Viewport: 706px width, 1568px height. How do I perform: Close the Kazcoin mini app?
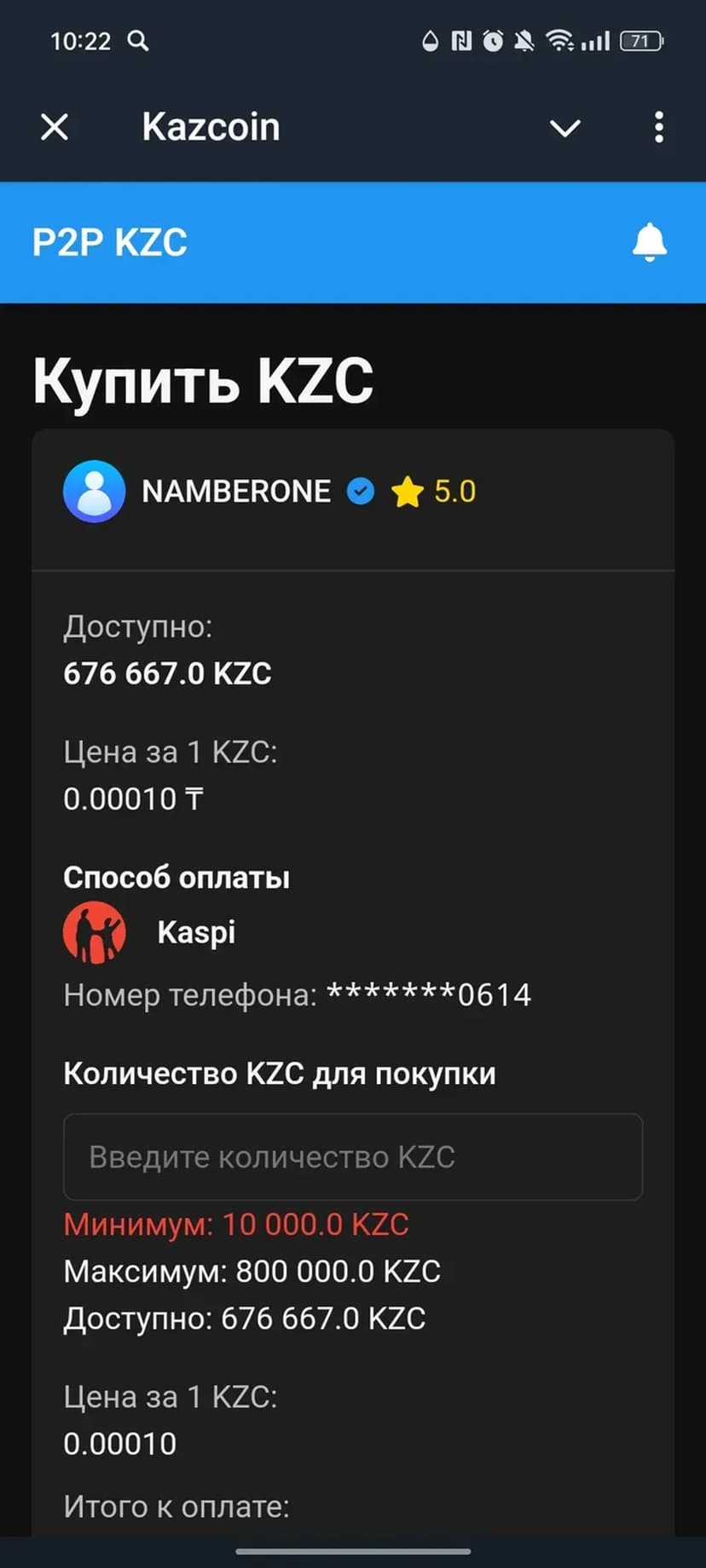click(x=55, y=128)
